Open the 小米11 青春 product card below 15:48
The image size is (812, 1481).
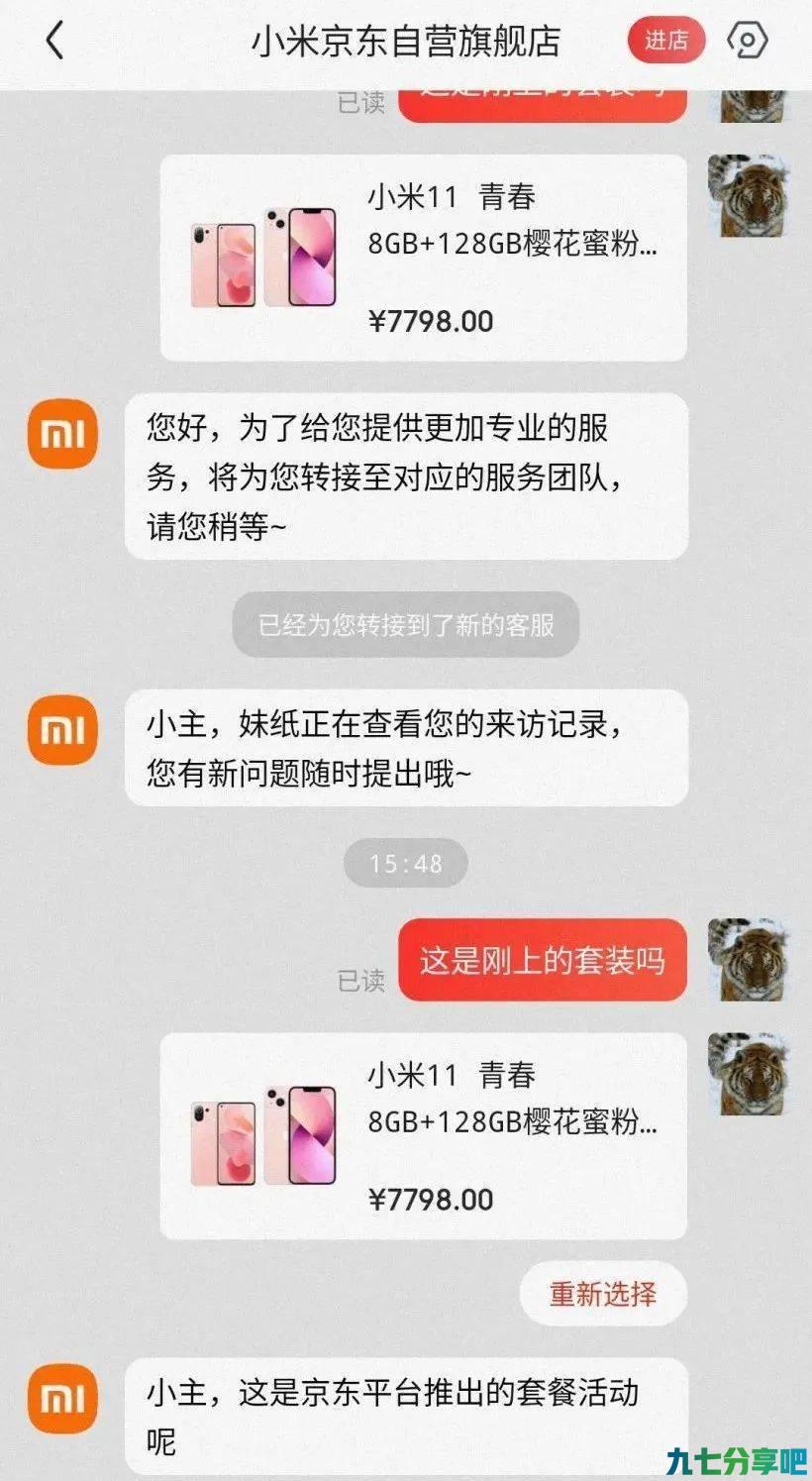424,1136
